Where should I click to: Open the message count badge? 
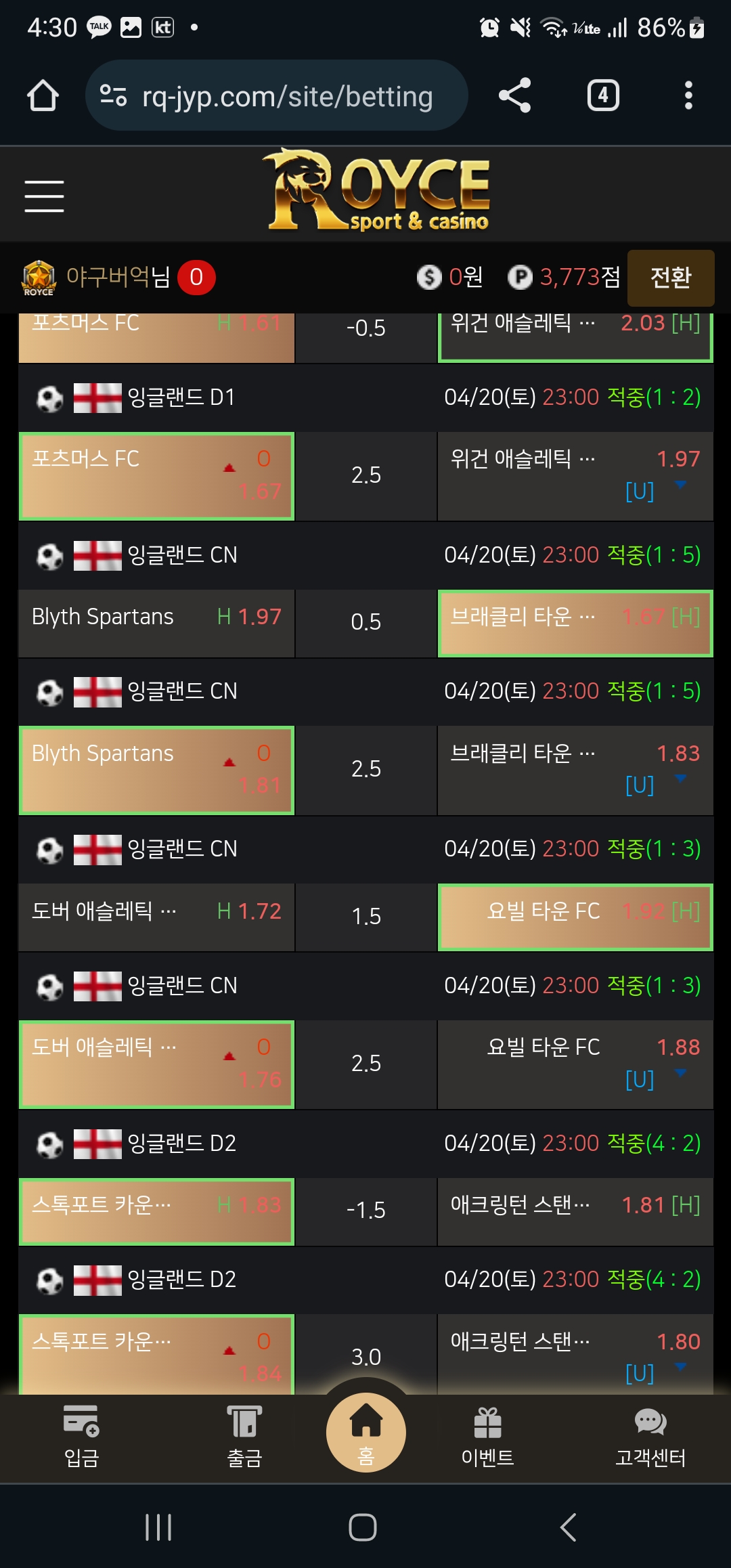click(196, 278)
